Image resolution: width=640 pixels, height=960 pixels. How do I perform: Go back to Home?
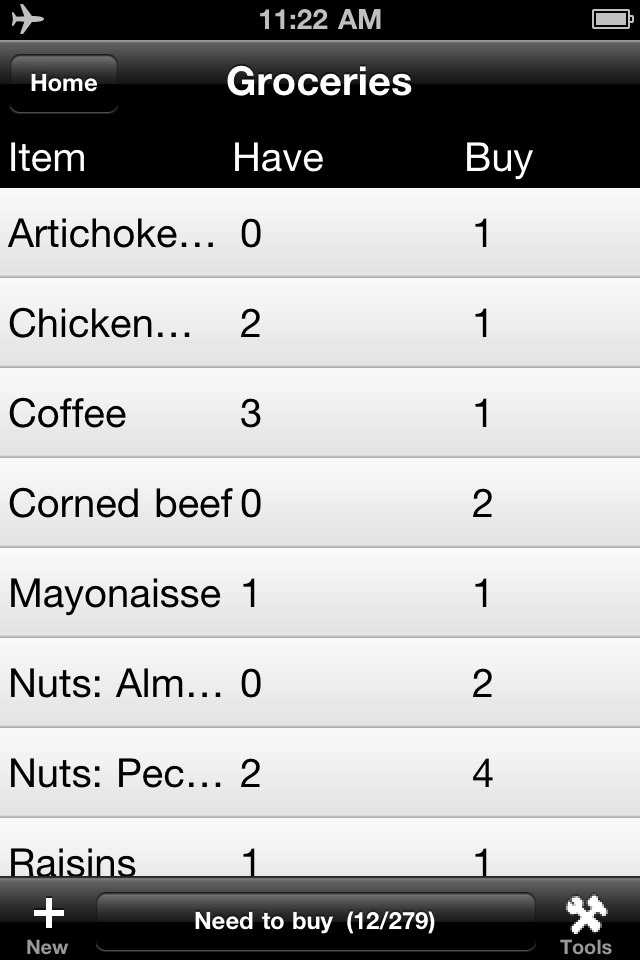coord(64,83)
